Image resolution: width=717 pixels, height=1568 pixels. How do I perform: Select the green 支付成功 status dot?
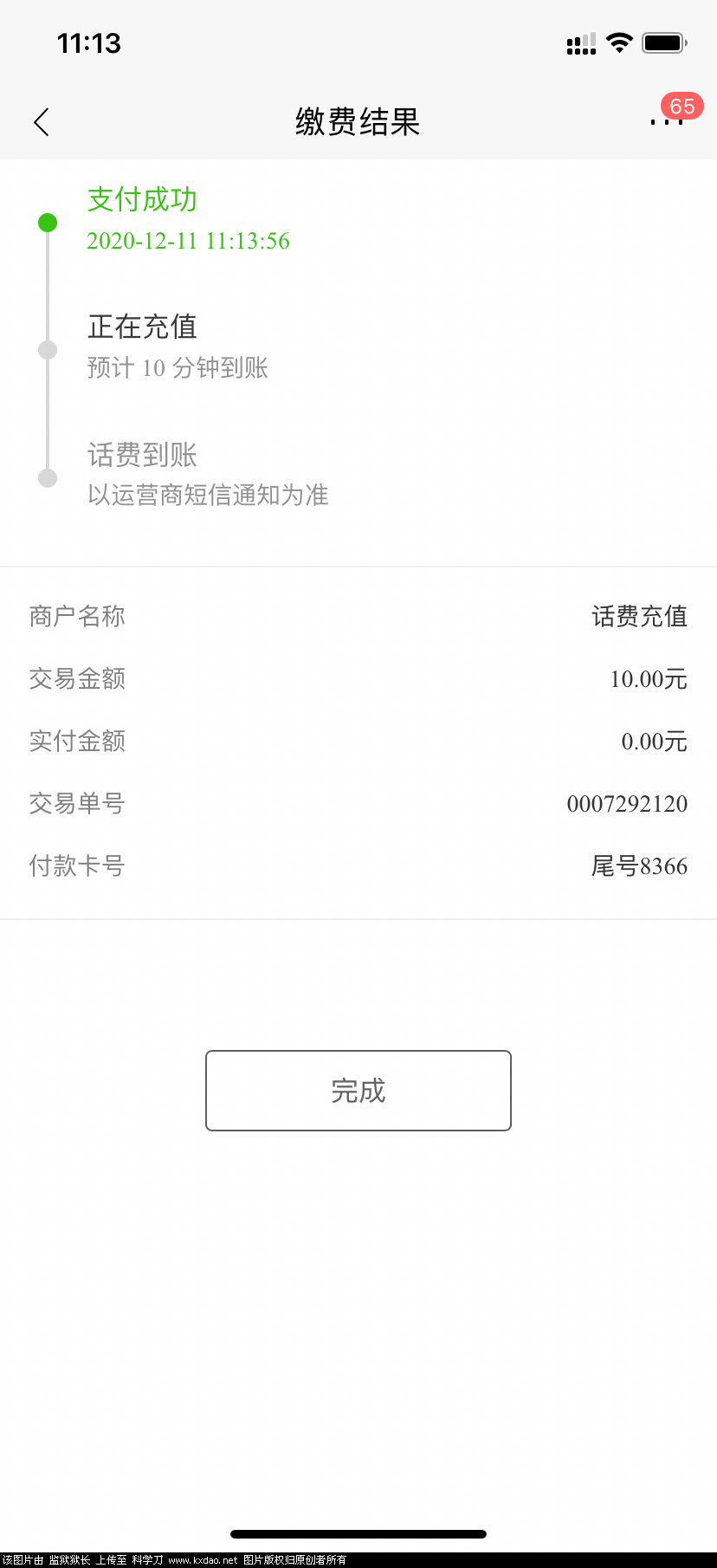point(48,223)
